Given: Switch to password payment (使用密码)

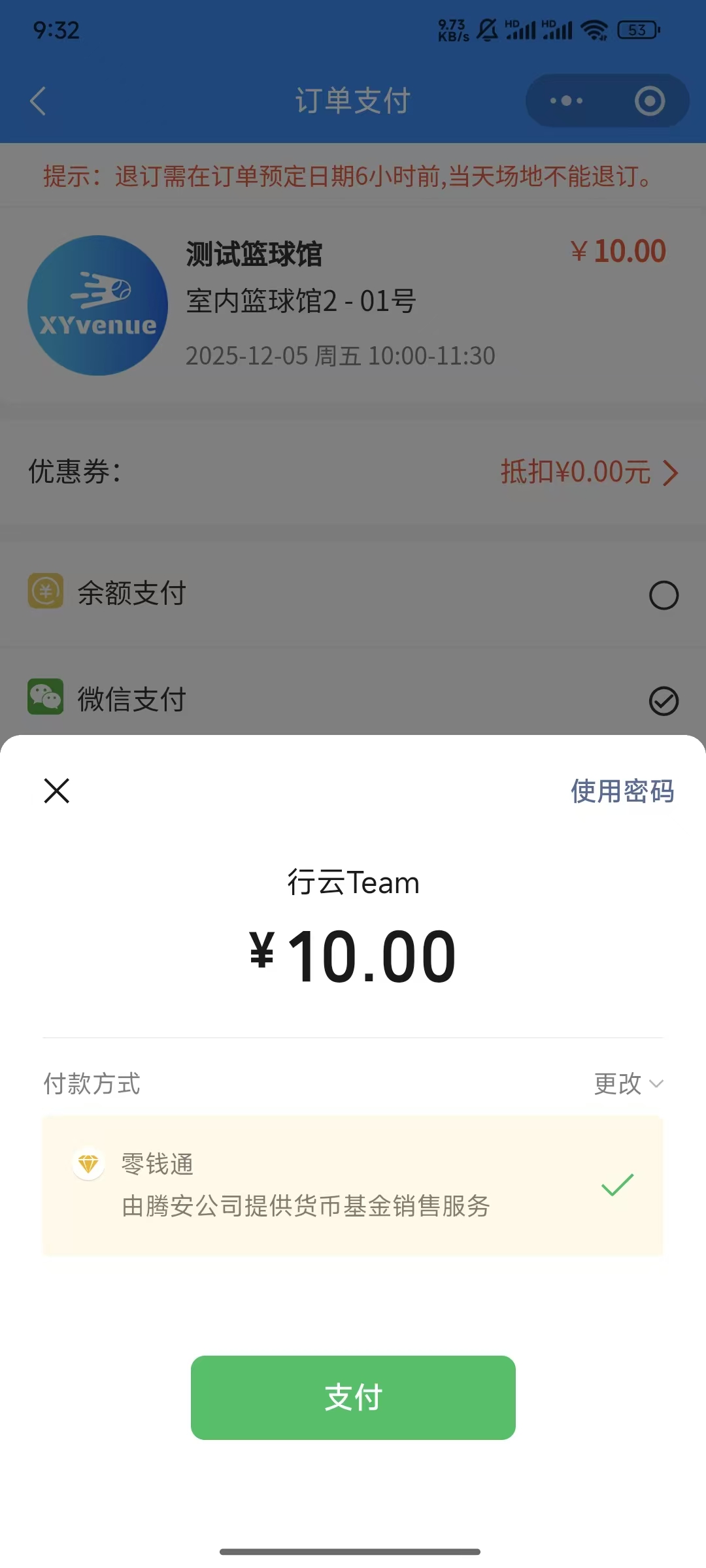Looking at the screenshot, I should tap(622, 791).
